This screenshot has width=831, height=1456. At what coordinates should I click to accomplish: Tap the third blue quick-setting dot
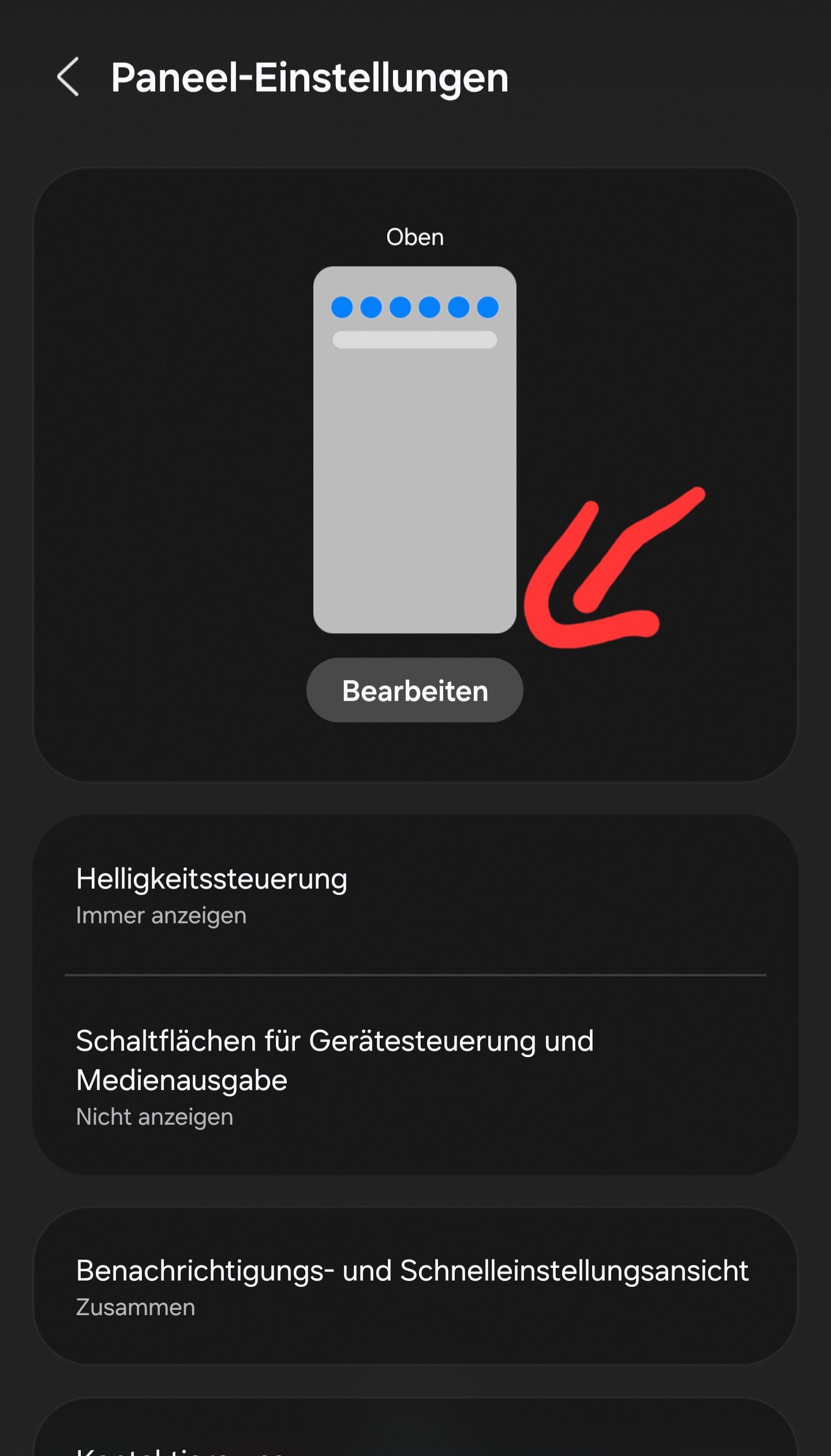click(400, 306)
